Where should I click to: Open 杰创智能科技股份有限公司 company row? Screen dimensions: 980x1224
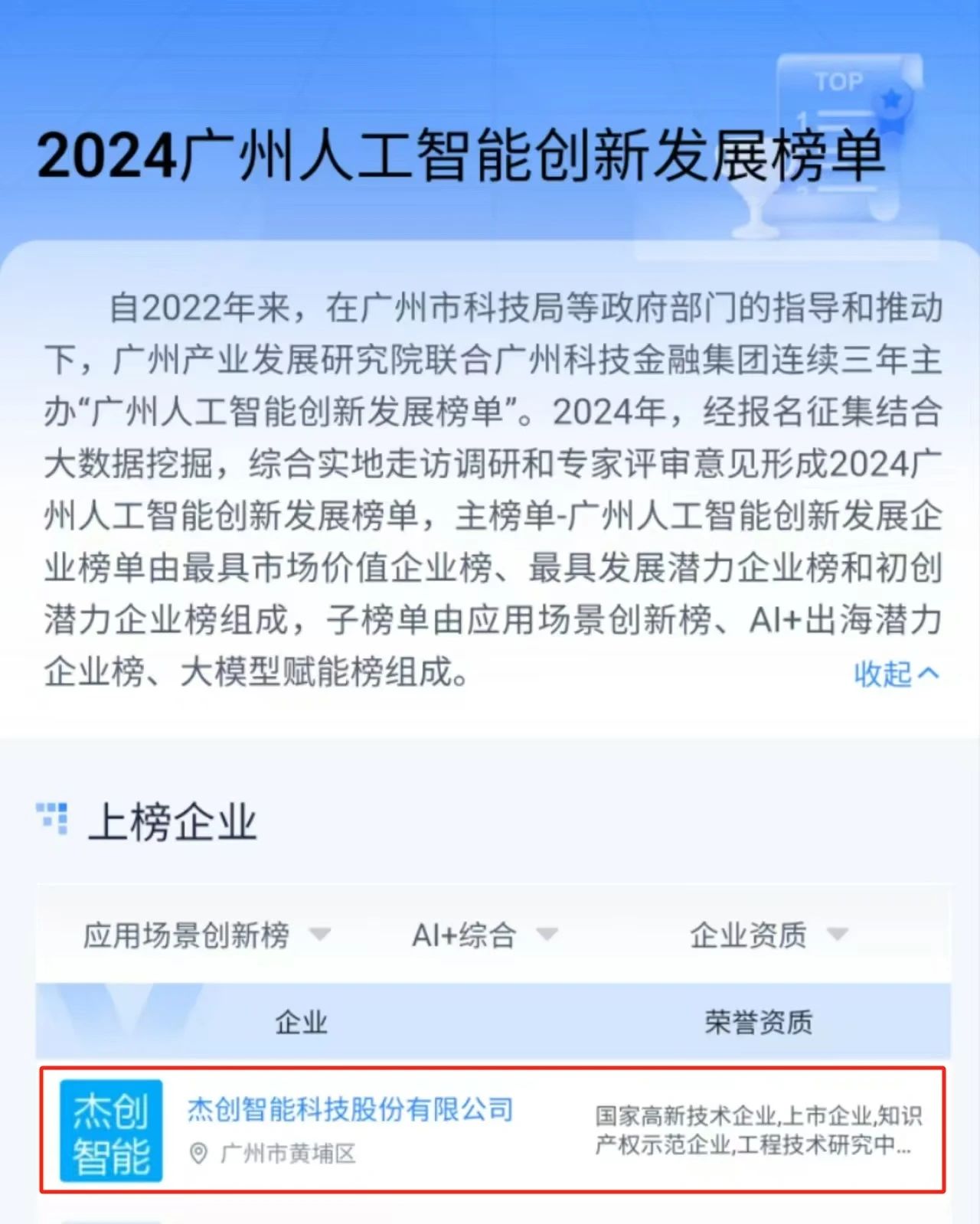350,1109
